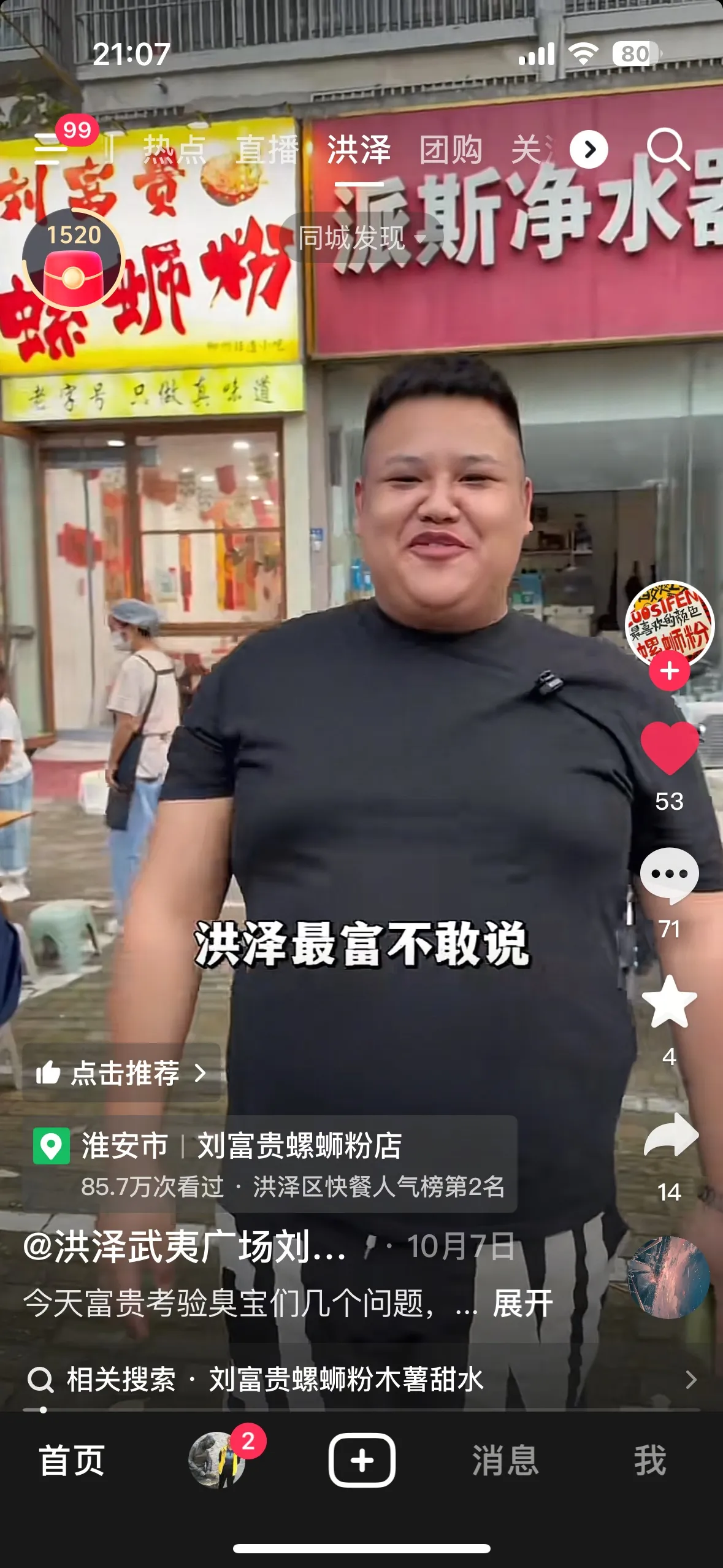723x1568 pixels.
Task: Like the video with the heart
Action: (x=669, y=747)
